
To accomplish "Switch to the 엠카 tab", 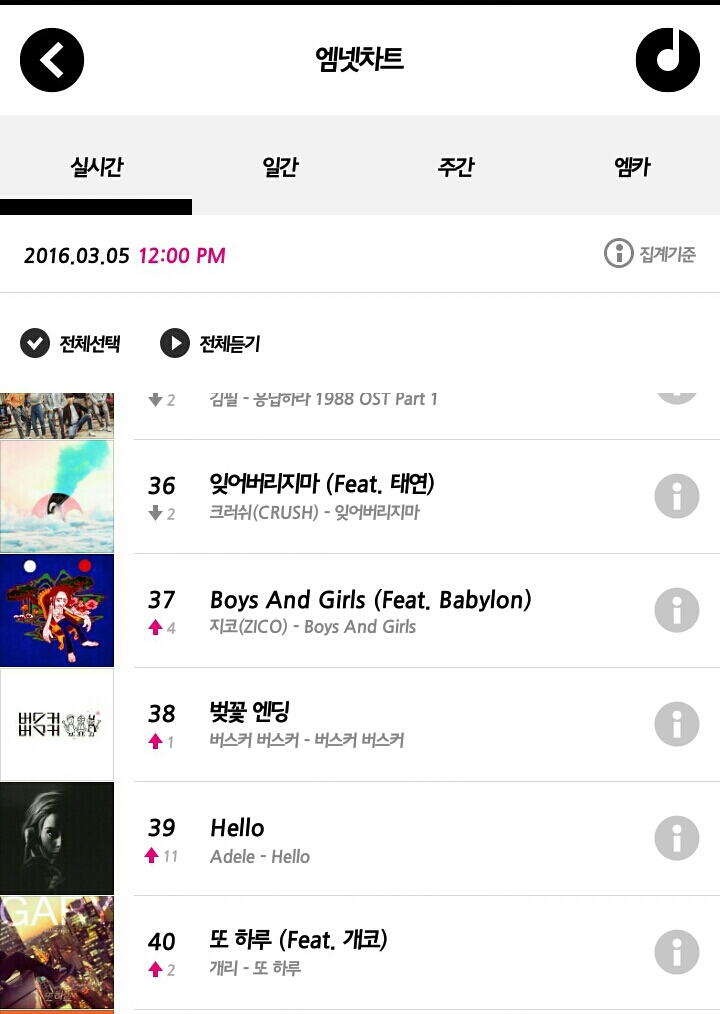I will tap(632, 167).
